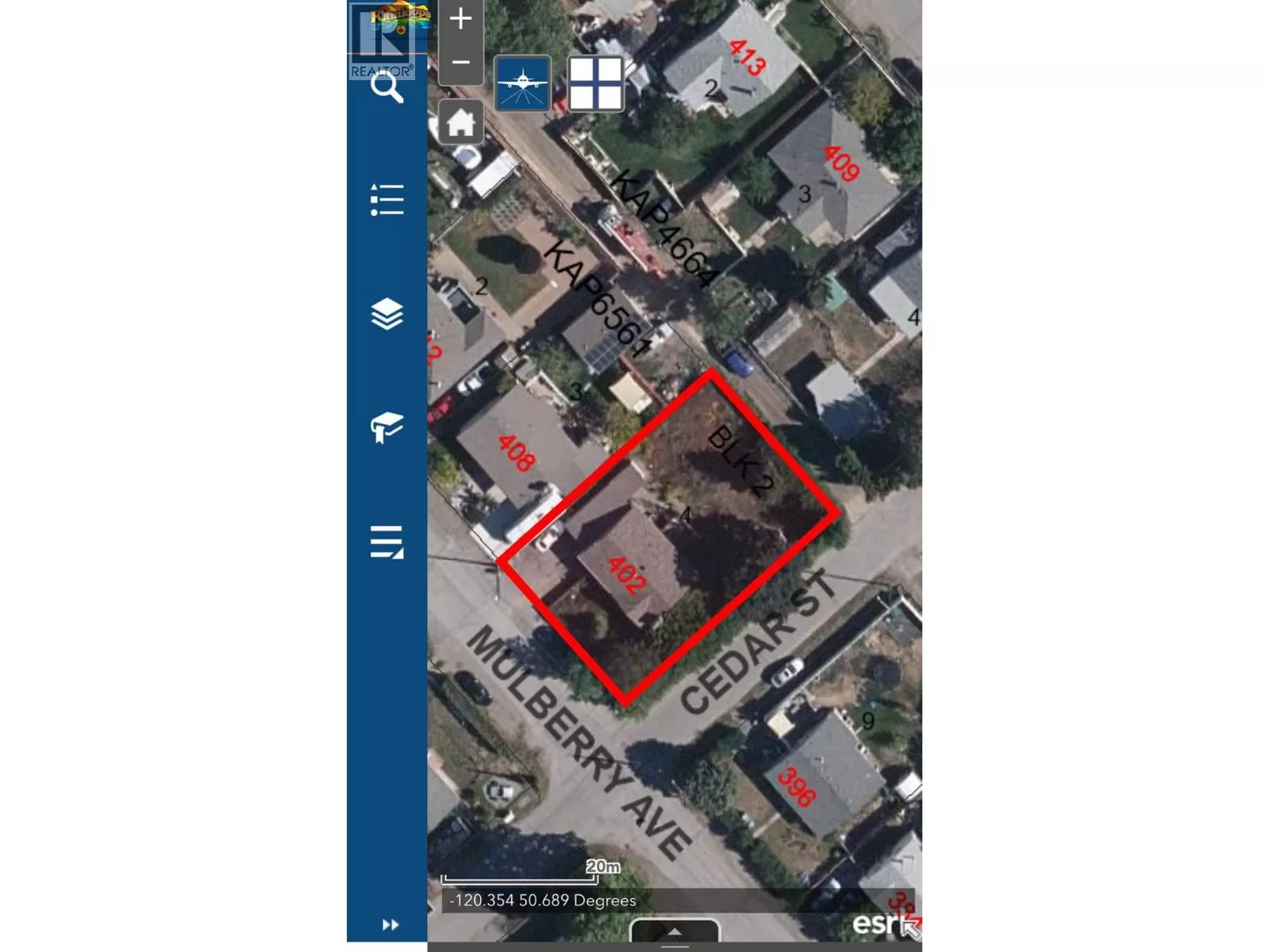
Task: Expand the bottom panel arrow tab
Action: click(675, 932)
